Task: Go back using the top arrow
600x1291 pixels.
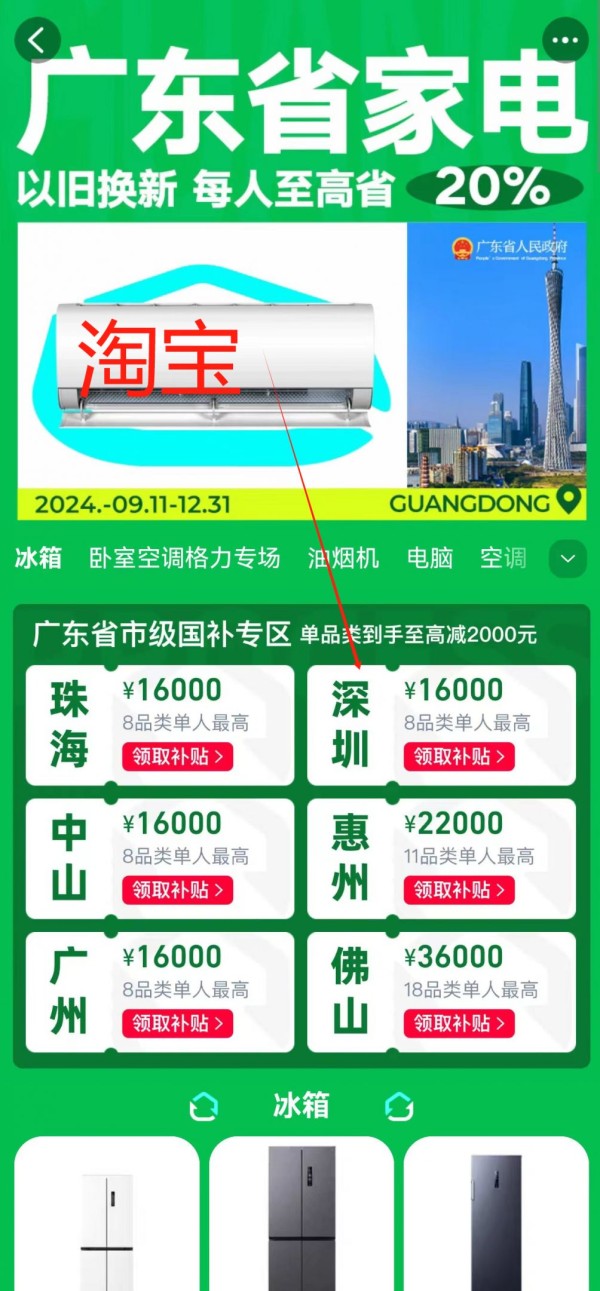Action: pyautogui.click(x=38, y=41)
